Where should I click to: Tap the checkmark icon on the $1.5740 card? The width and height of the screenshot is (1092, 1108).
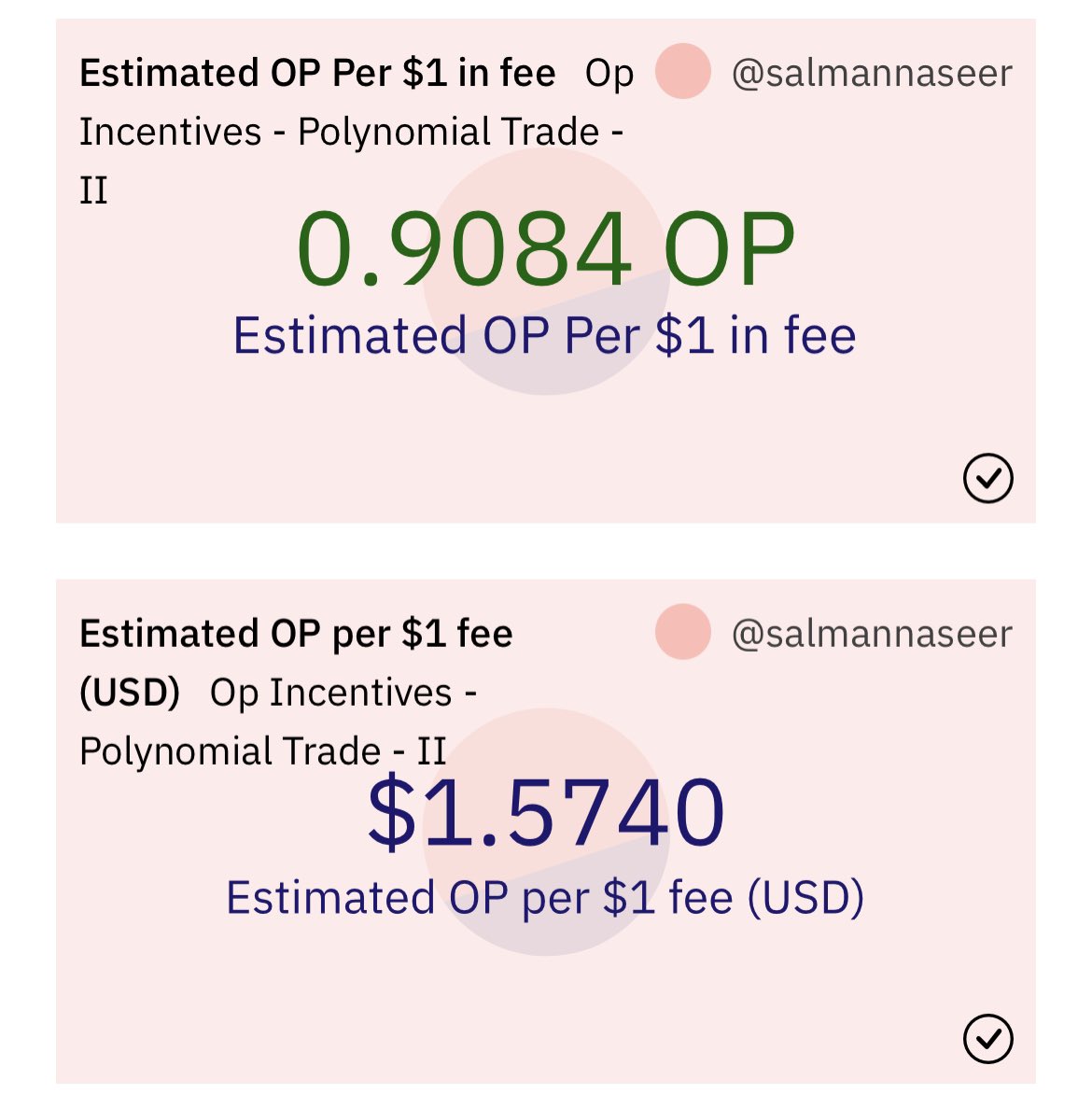[x=987, y=1039]
